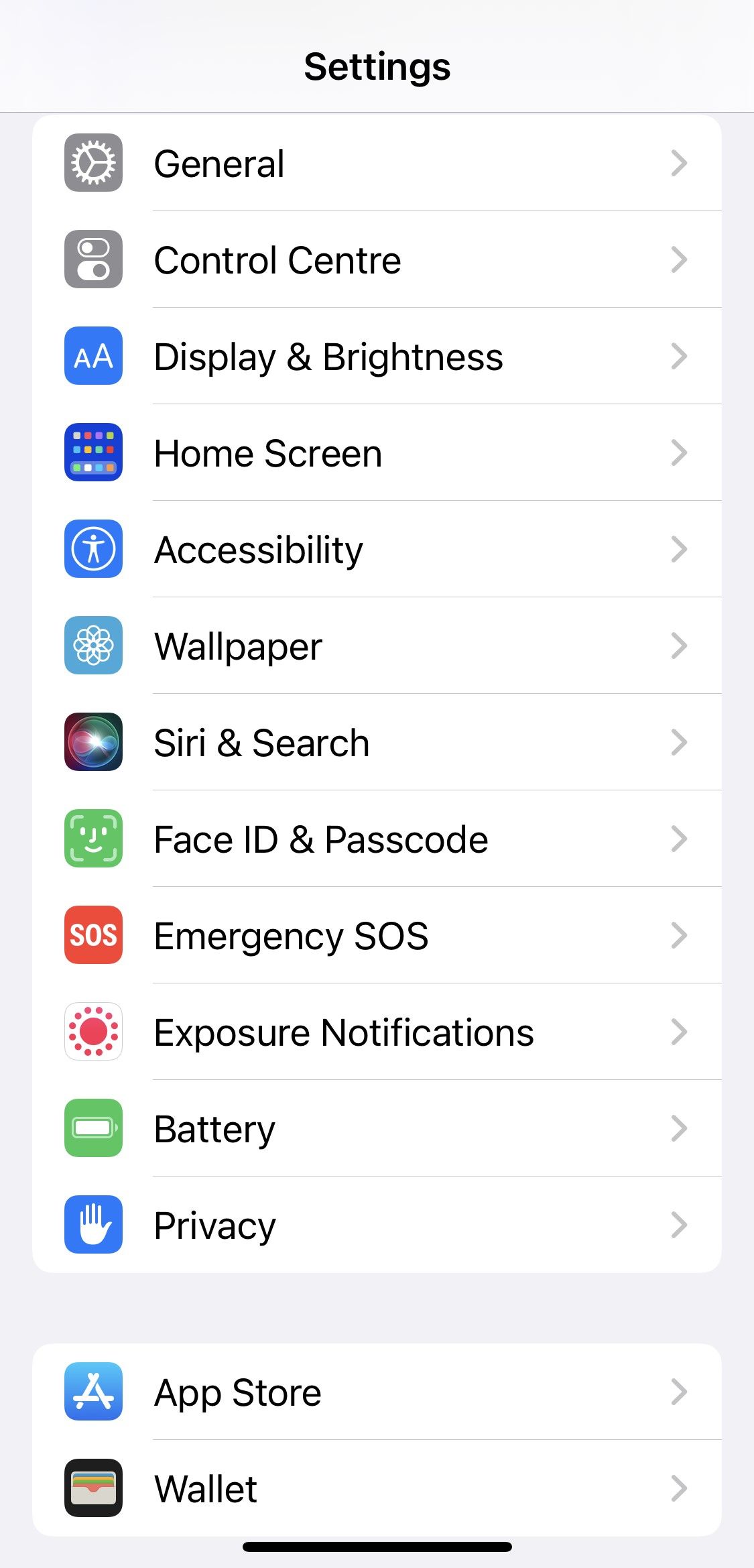Tap the Exposure Notifications icon
Image resolution: width=754 pixels, height=1568 pixels.
[x=93, y=1032]
